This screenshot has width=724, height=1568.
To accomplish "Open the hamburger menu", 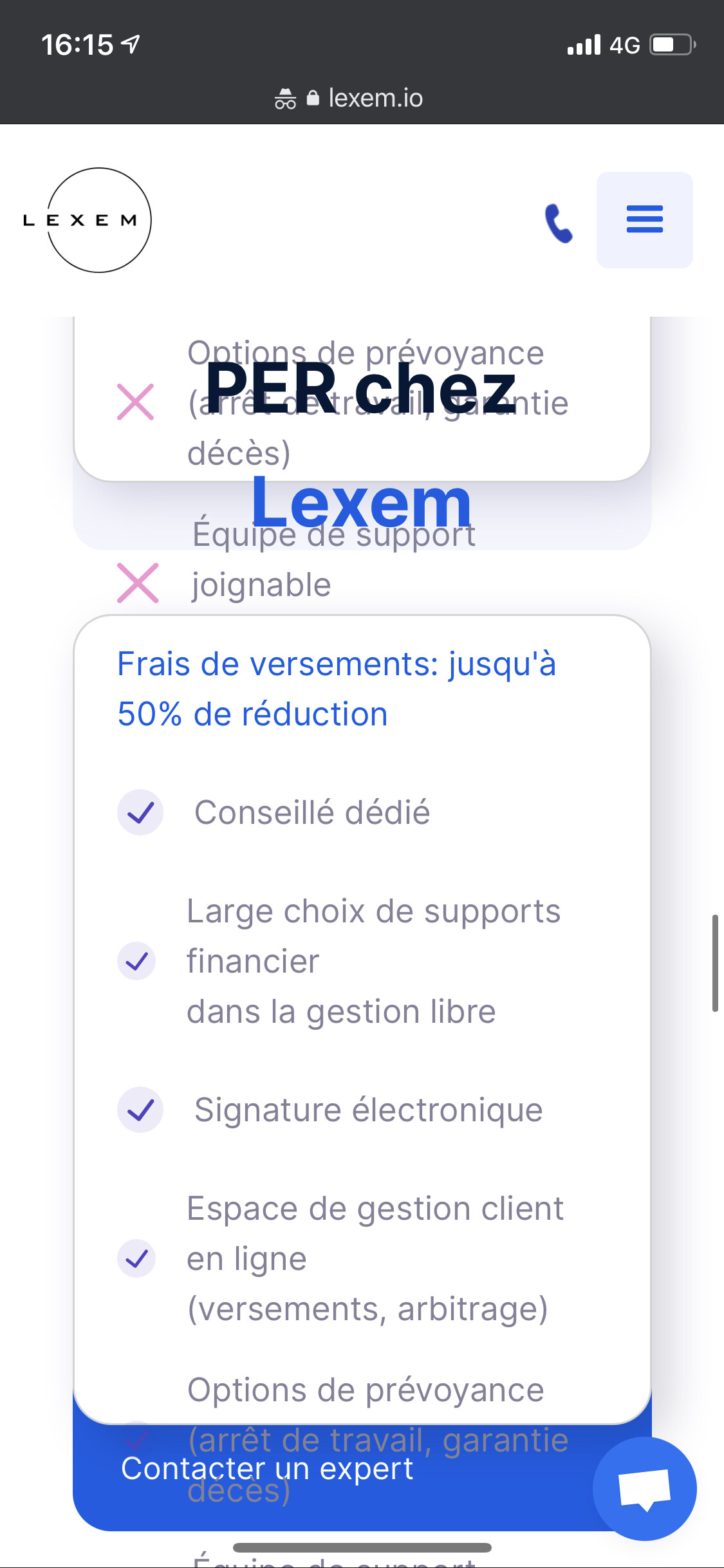I will click(644, 219).
